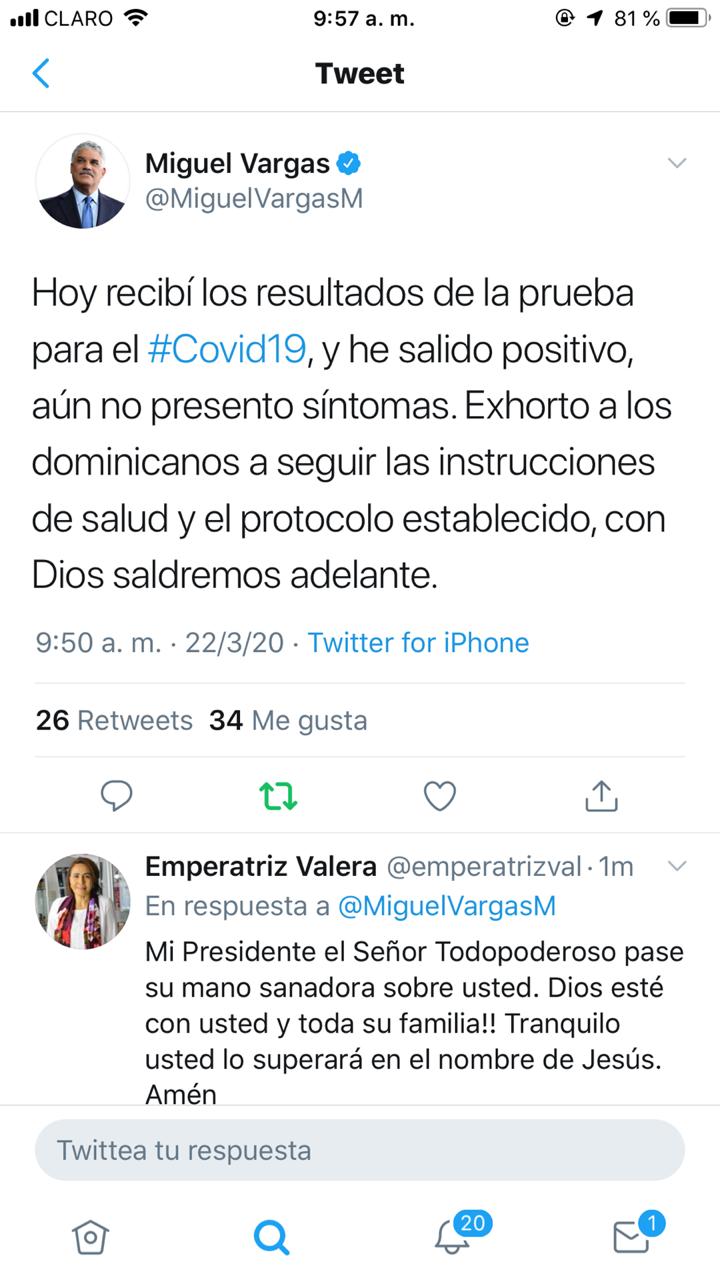
Task: Share Miguel Vargas's tweet
Action: point(600,796)
